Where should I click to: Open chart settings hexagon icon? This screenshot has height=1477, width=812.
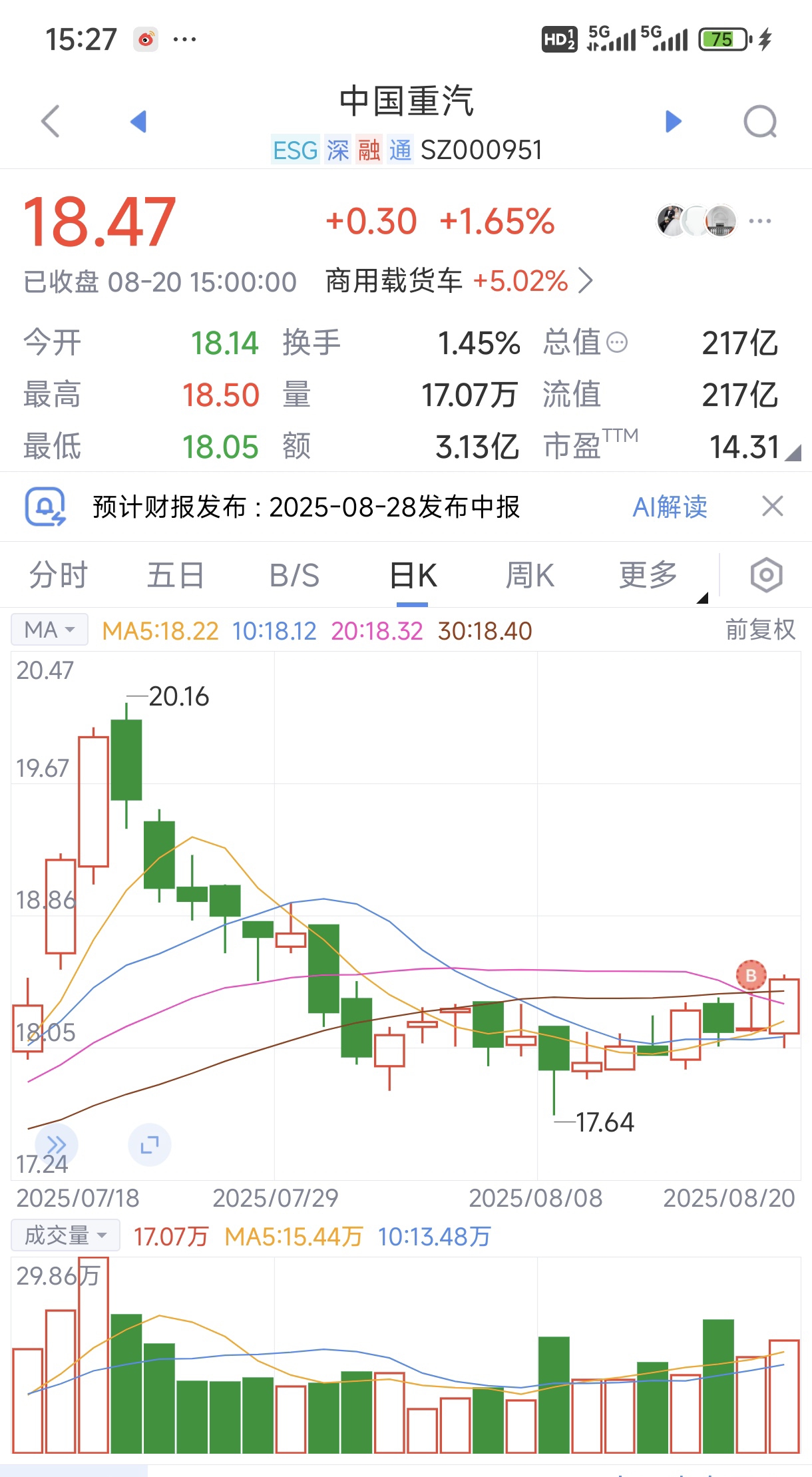tap(766, 575)
